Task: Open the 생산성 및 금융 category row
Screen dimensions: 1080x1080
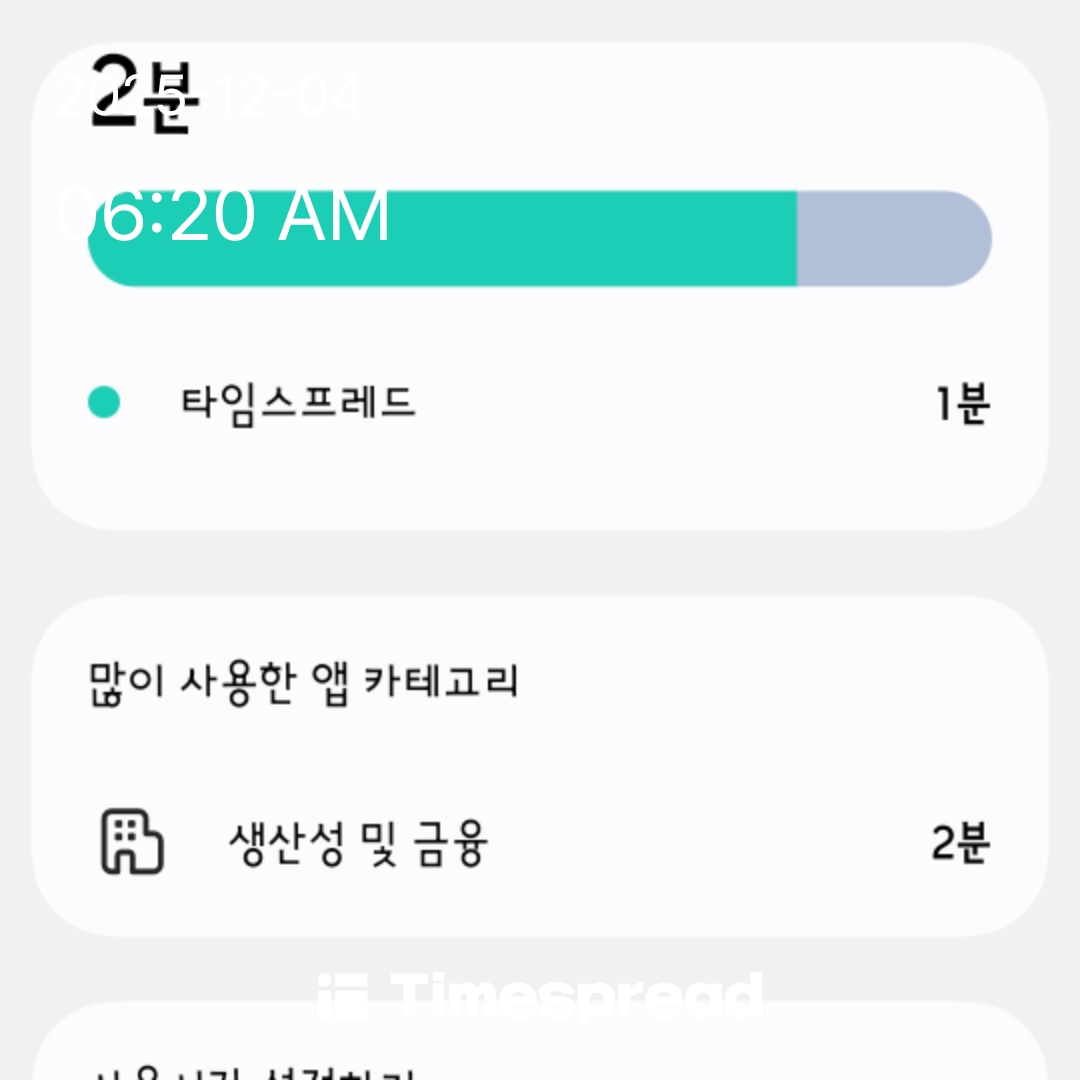Action: (540, 843)
